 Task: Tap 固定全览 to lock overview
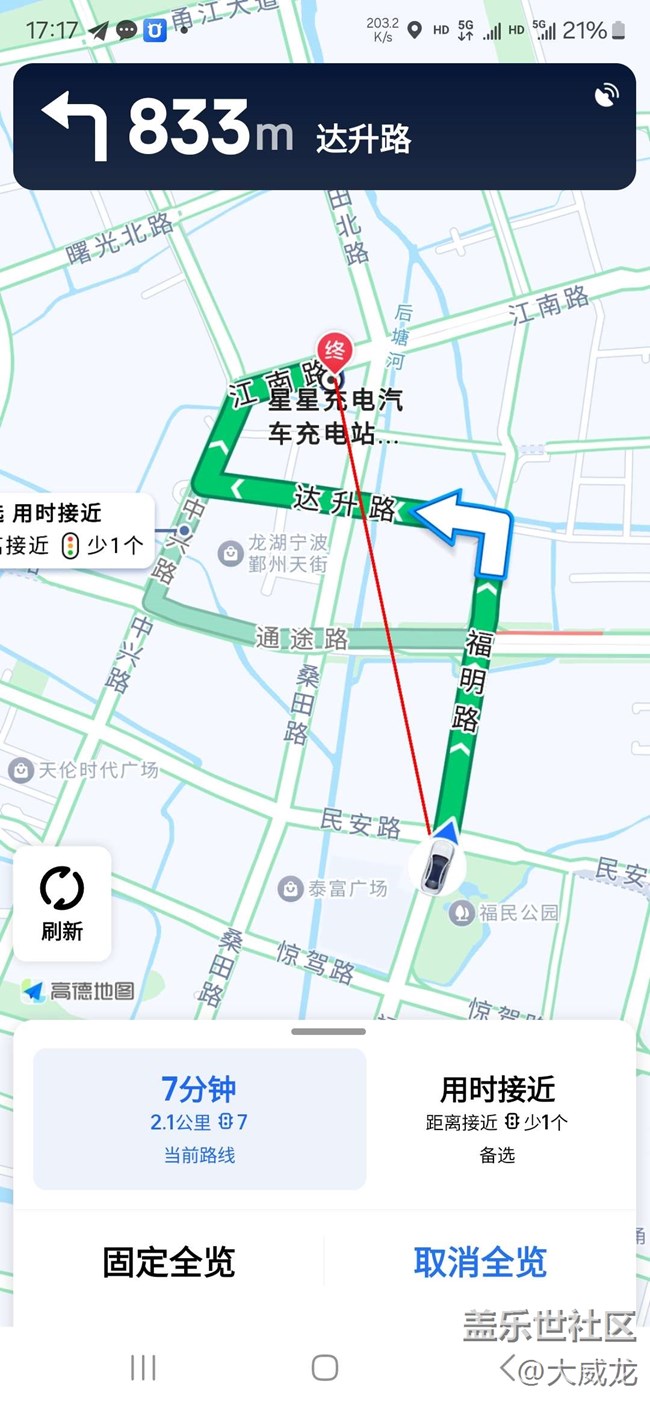click(x=168, y=1262)
